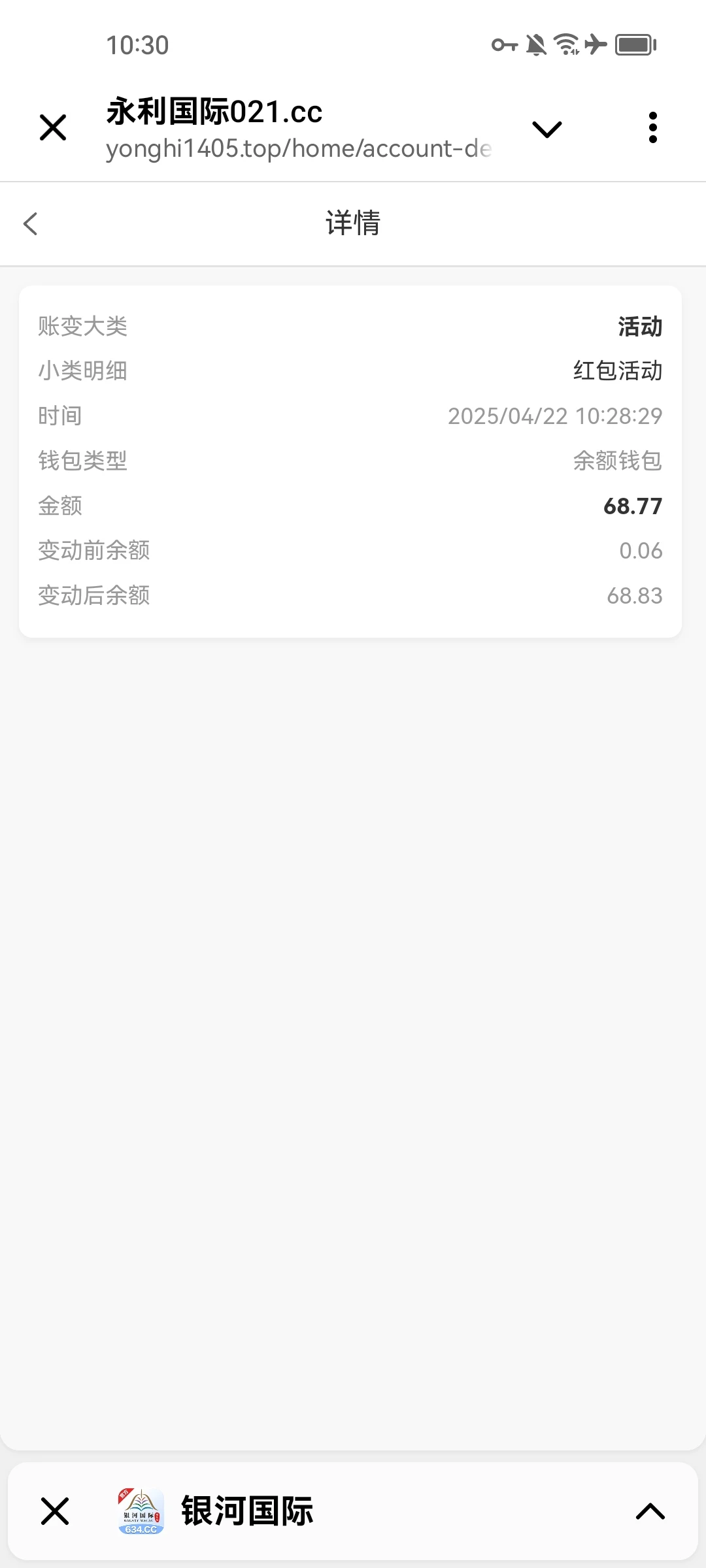The image size is (706, 1568).
Task: Tap the airplane mode status icon
Action: (x=595, y=44)
